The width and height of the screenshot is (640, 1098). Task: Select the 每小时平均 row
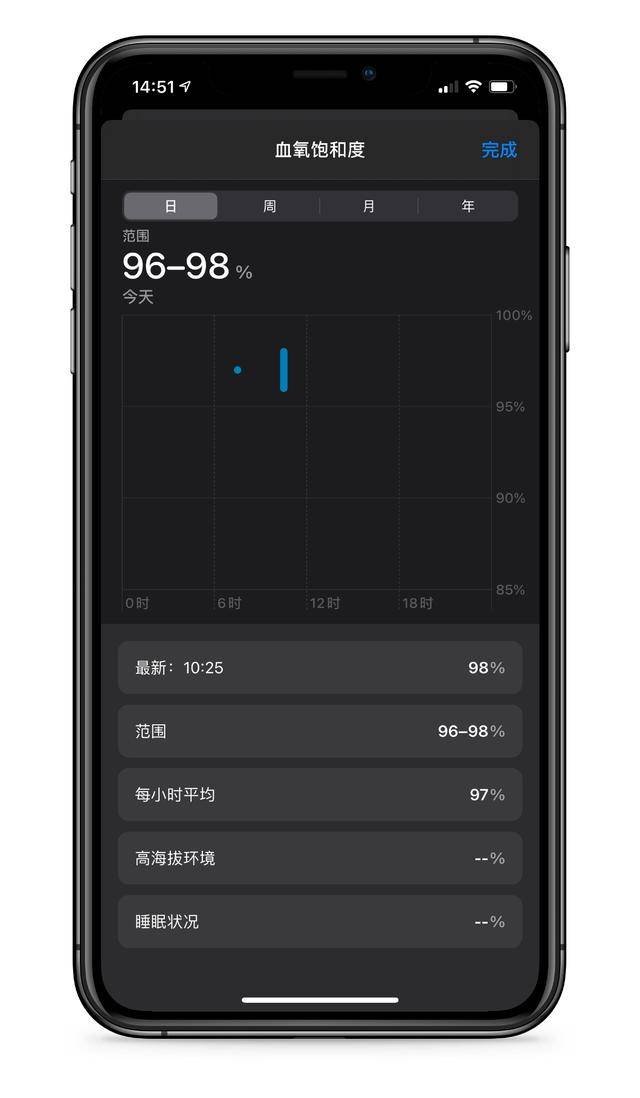[320, 794]
